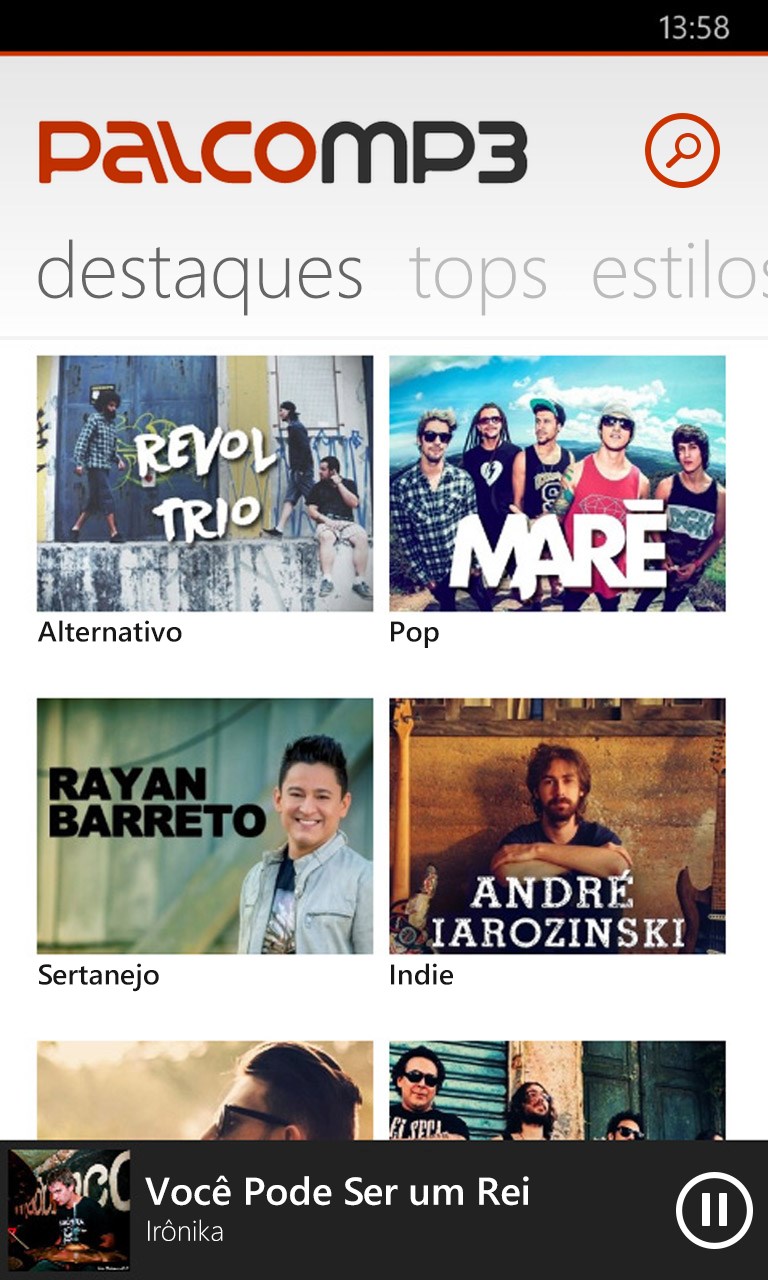
Task: Open the Rayan Barreto Sertanejo tile
Action: [x=205, y=825]
